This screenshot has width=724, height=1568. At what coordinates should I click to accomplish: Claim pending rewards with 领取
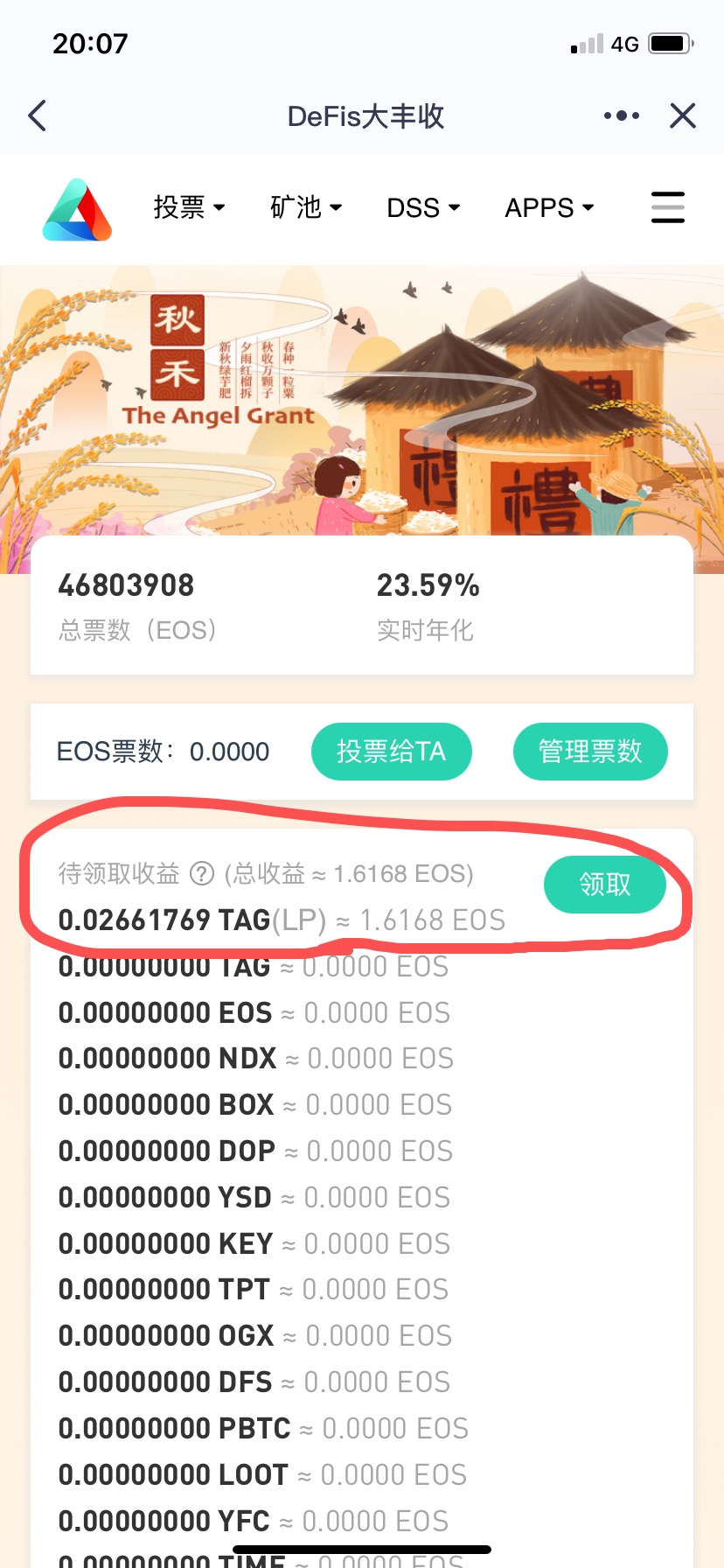click(605, 884)
